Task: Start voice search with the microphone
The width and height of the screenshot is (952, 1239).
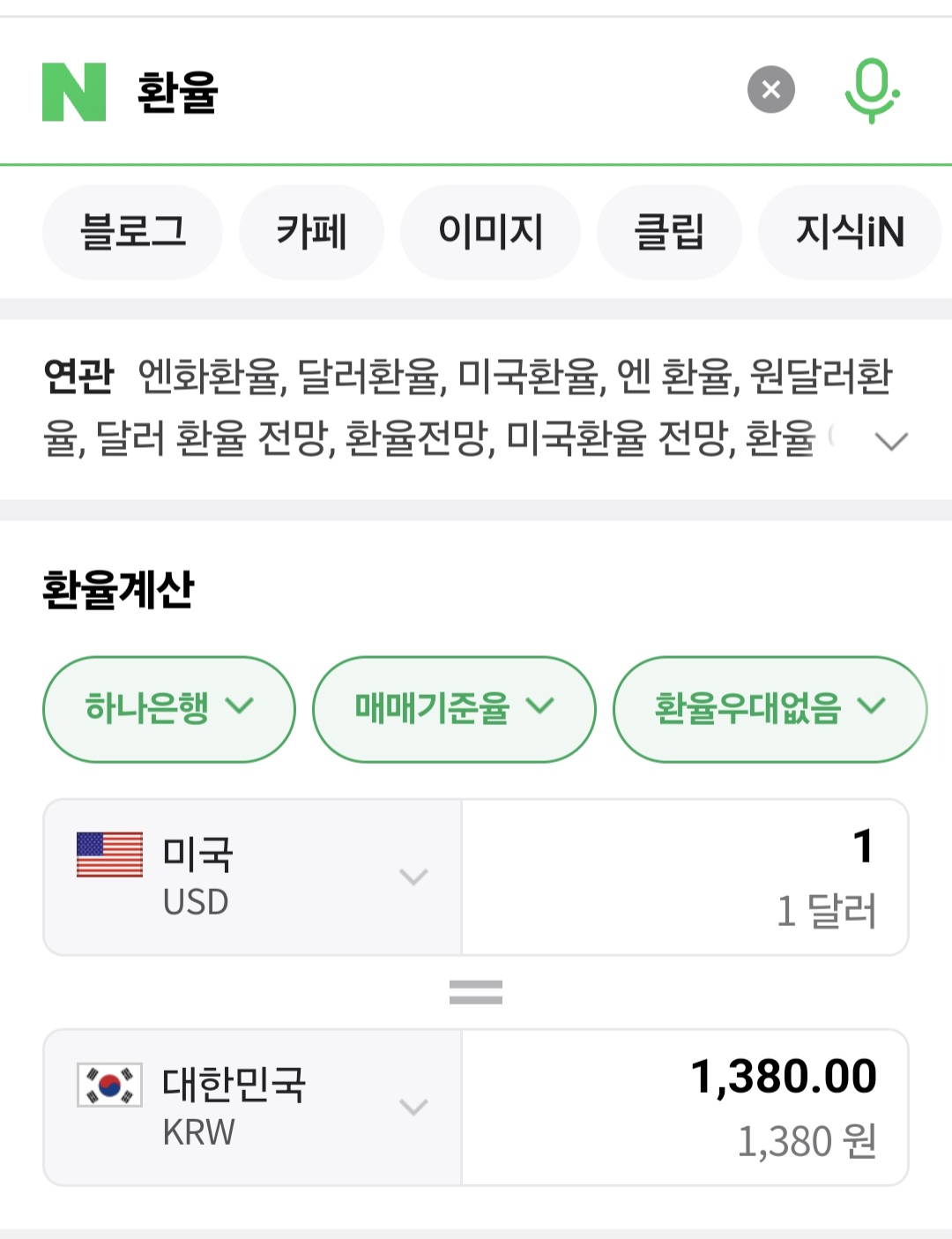Action: coord(871,90)
